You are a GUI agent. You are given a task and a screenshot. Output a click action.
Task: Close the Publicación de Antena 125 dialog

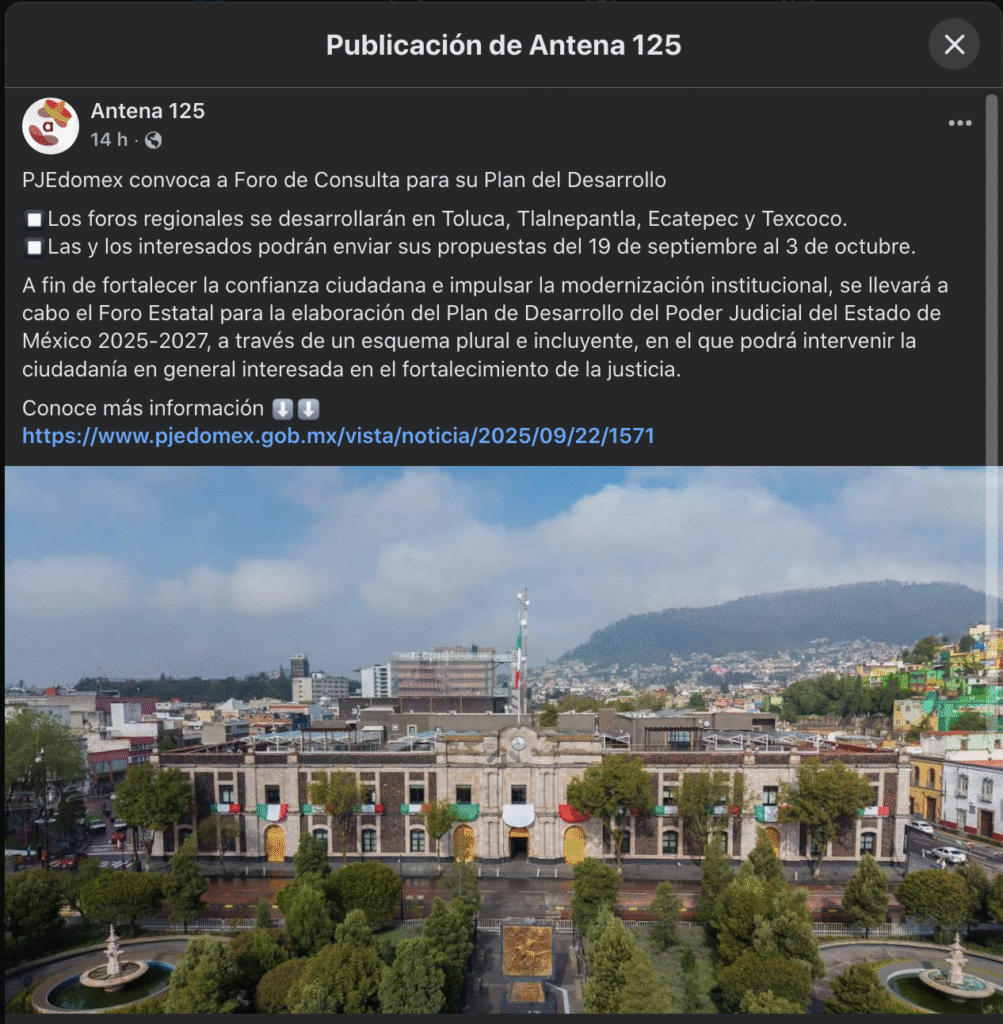pyautogui.click(x=953, y=45)
